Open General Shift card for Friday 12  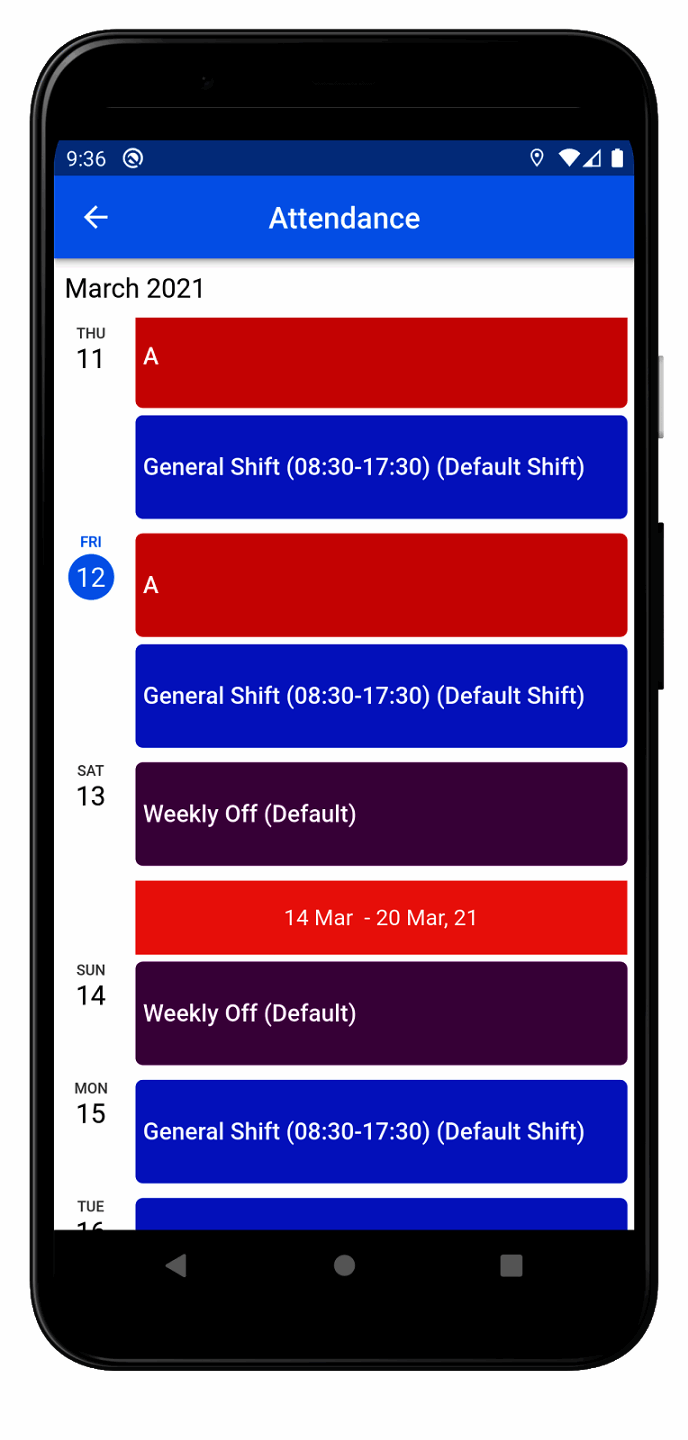point(381,695)
